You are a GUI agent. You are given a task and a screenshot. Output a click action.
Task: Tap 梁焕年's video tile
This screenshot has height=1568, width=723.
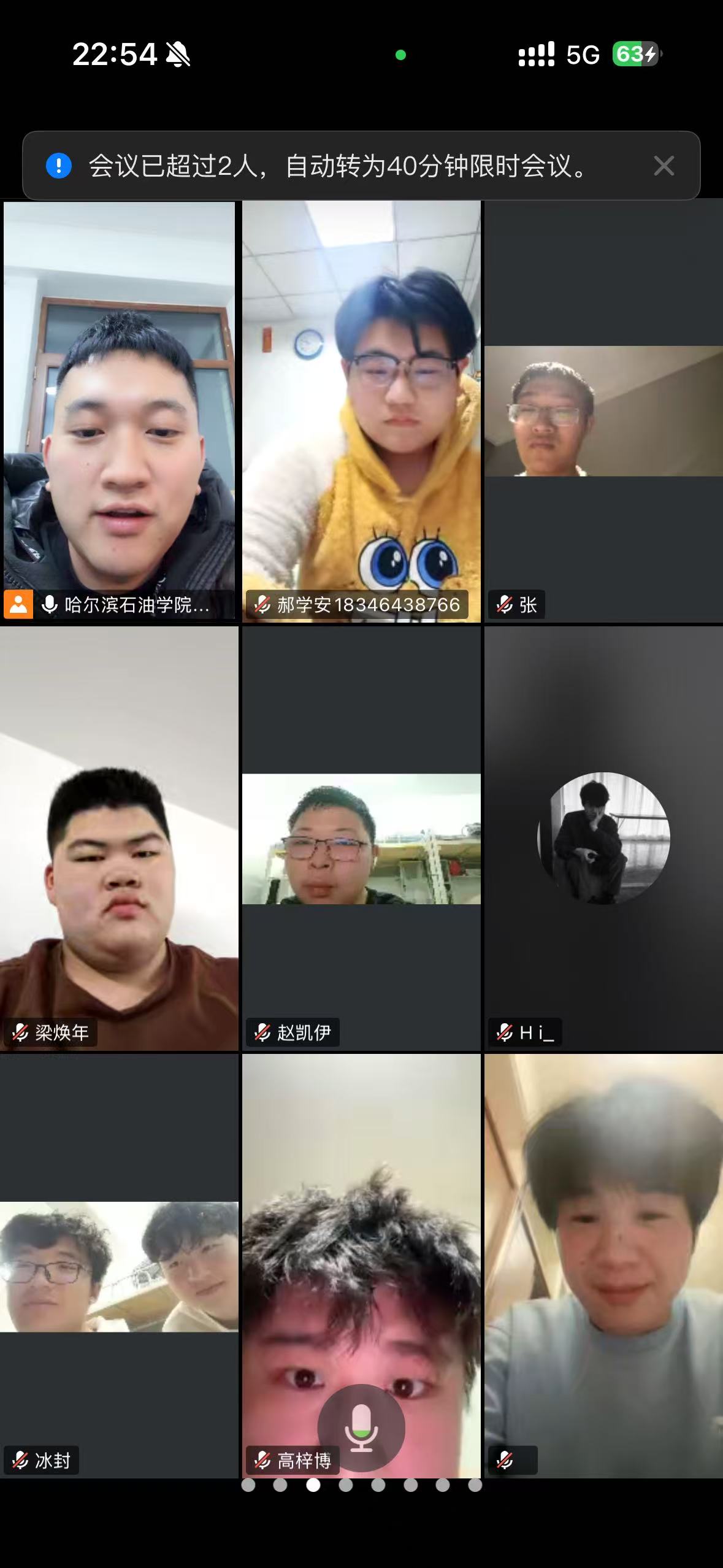[119, 838]
